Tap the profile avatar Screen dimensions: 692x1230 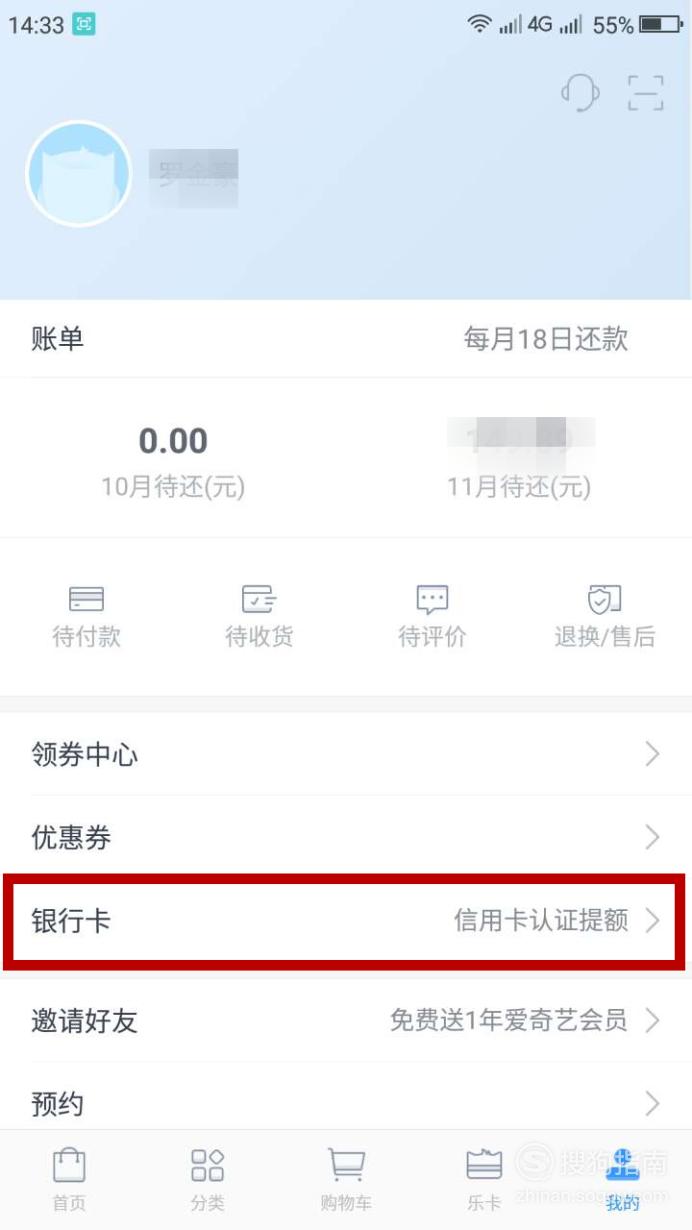click(x=78, y=174)
